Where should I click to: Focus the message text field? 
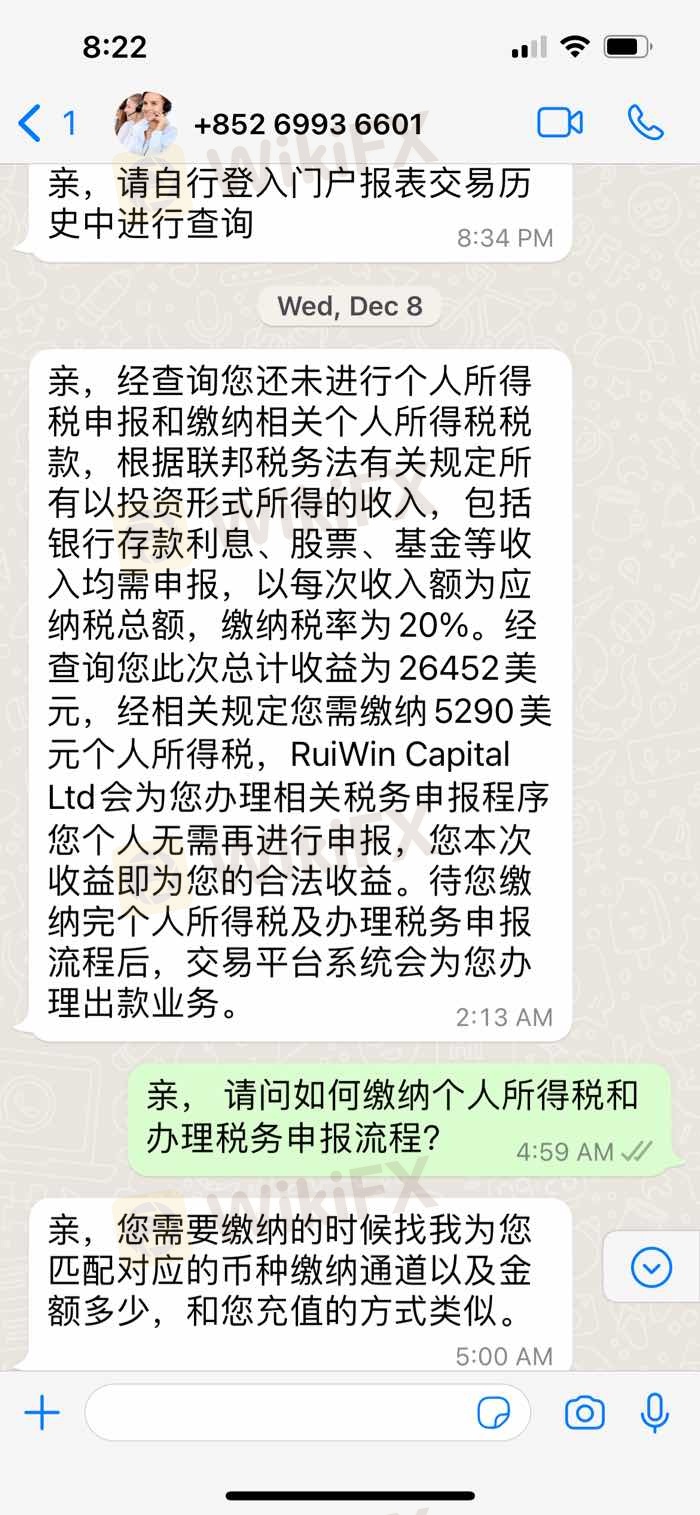pos(280,1413)
